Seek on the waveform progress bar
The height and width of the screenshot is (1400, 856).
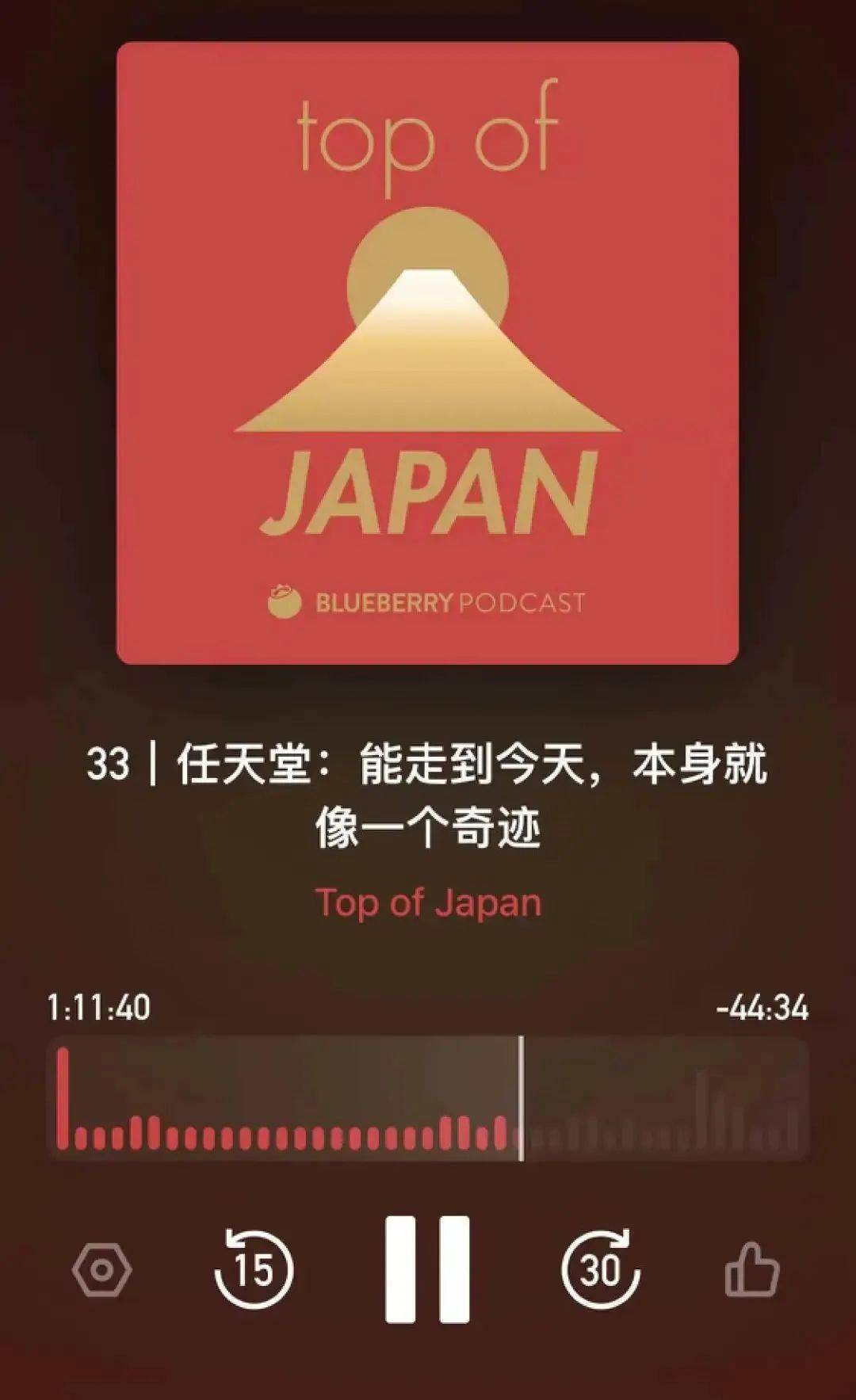tap(428, 1098)
